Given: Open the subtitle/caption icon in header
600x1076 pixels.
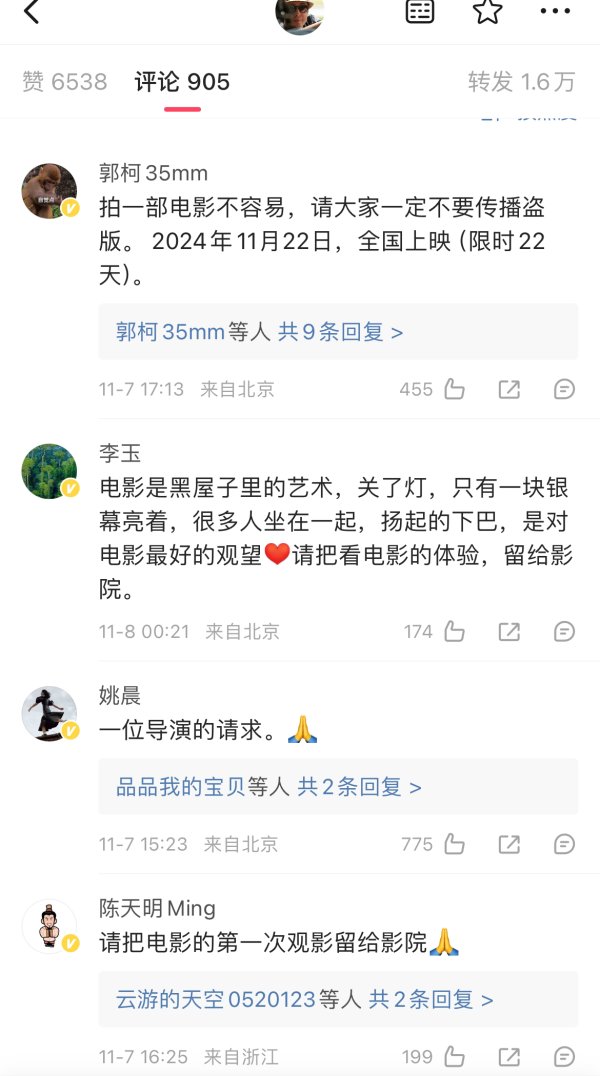Looking at the screenshot, I should tap(420, 12).
